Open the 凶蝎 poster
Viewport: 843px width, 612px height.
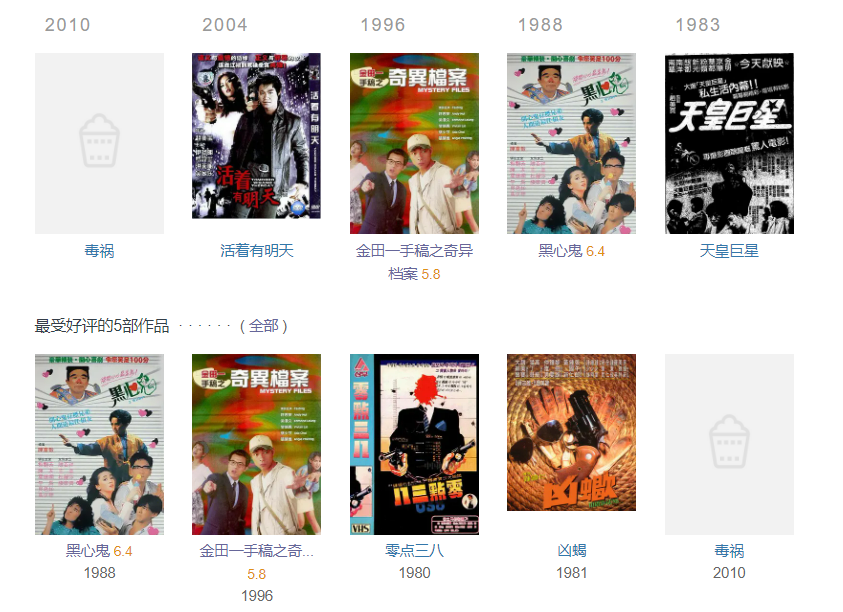coord(571,432)
